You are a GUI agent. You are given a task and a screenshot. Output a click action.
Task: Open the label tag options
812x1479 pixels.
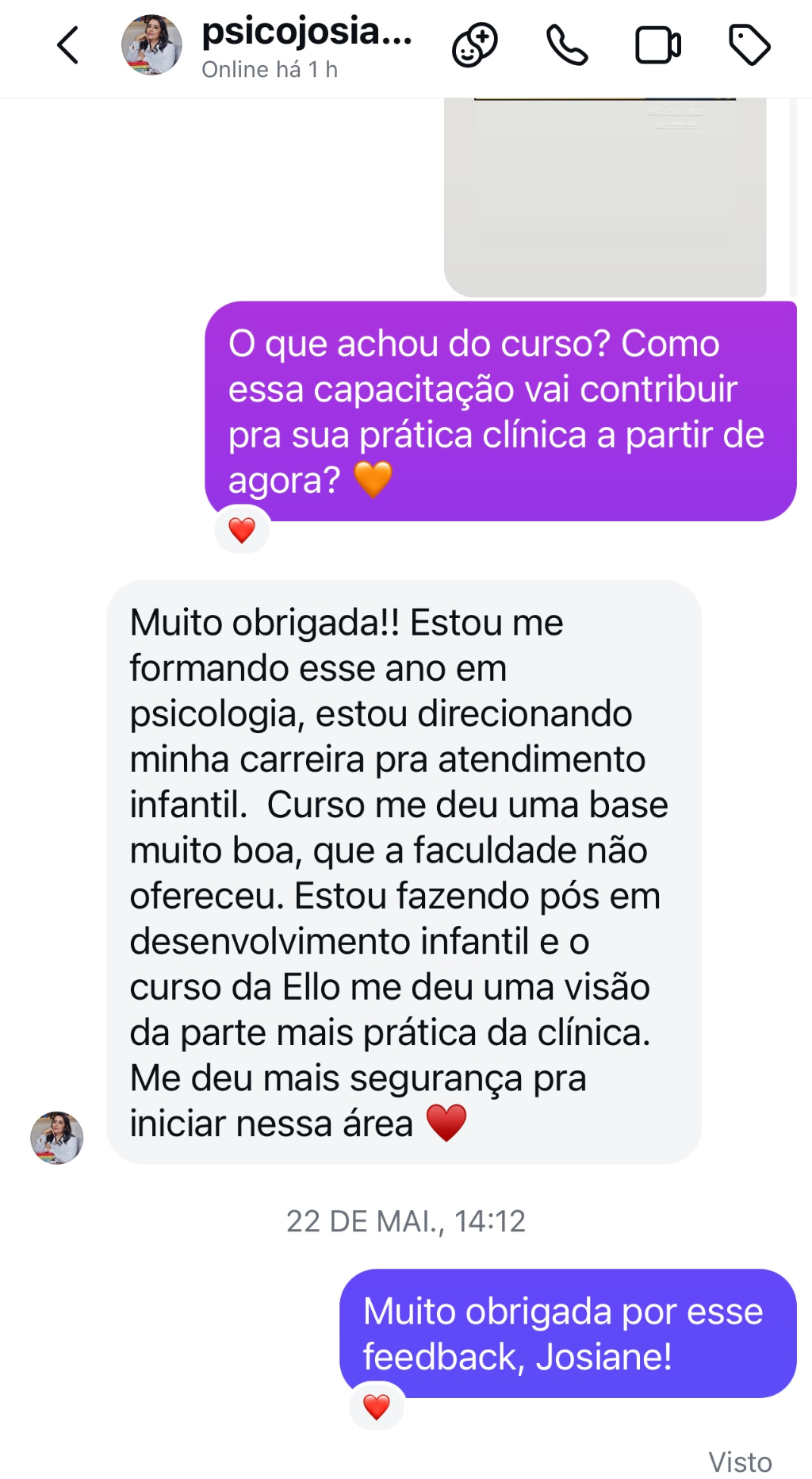pyautogui.click(x=749, y=45)
